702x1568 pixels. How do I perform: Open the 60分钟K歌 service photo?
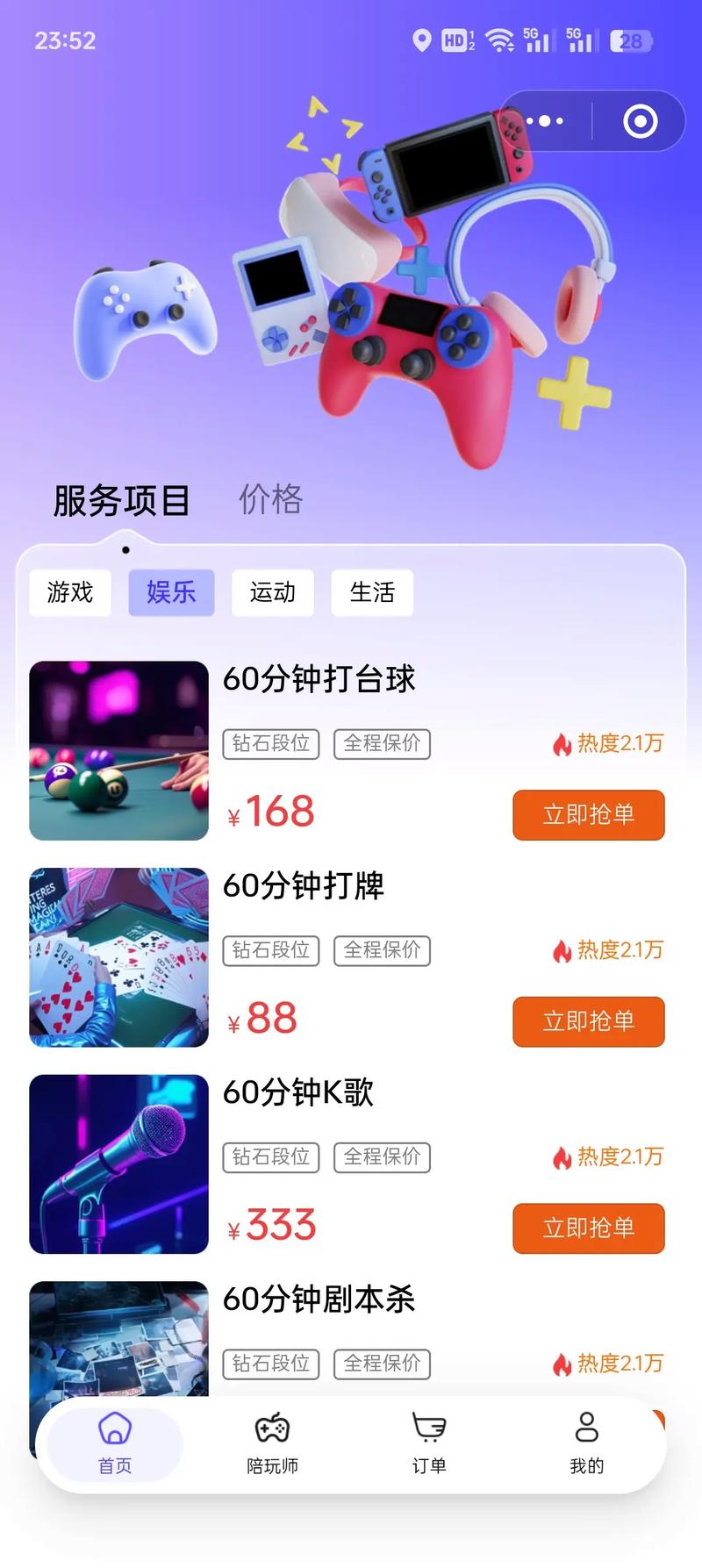(x=118, y=1163)
